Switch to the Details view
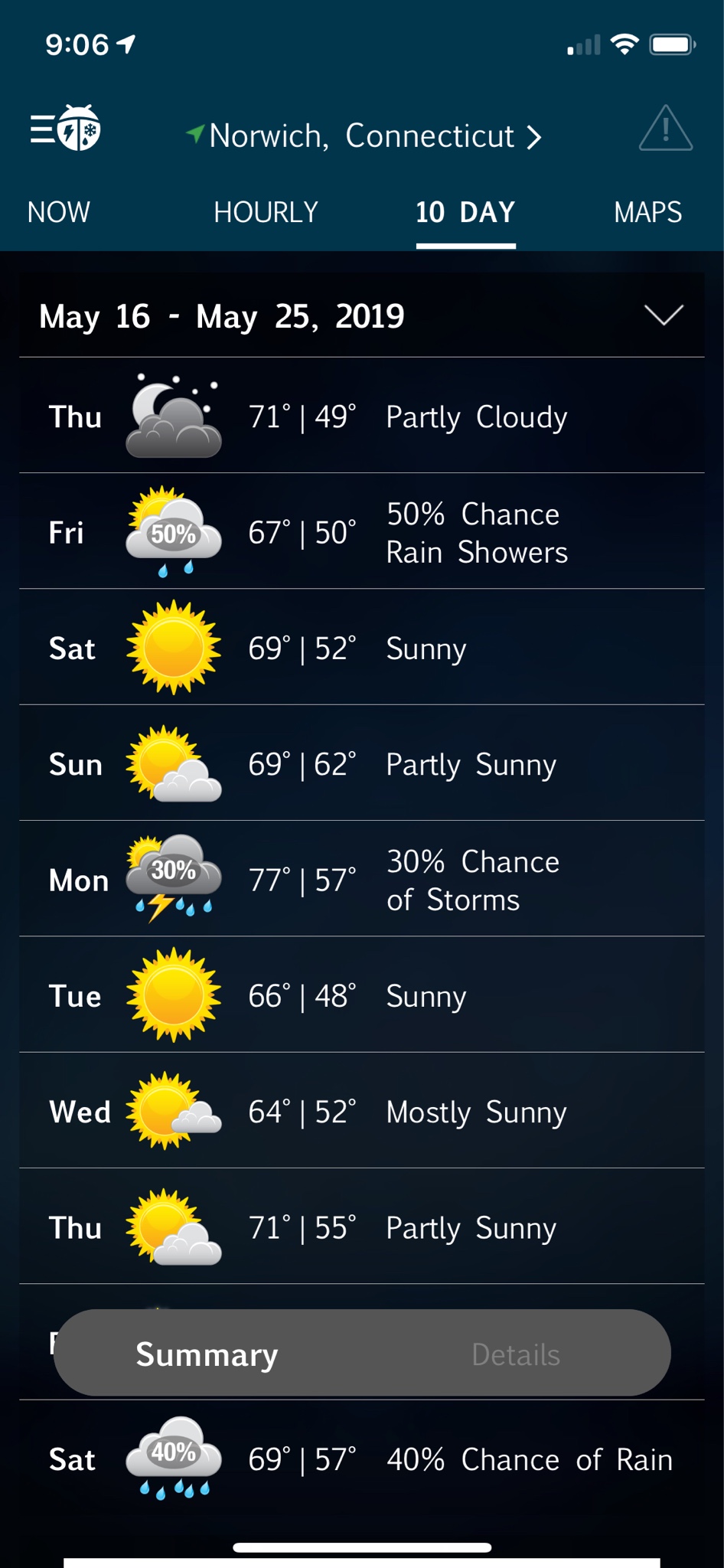The image size is (724, 1568). tap(515, 1354)
